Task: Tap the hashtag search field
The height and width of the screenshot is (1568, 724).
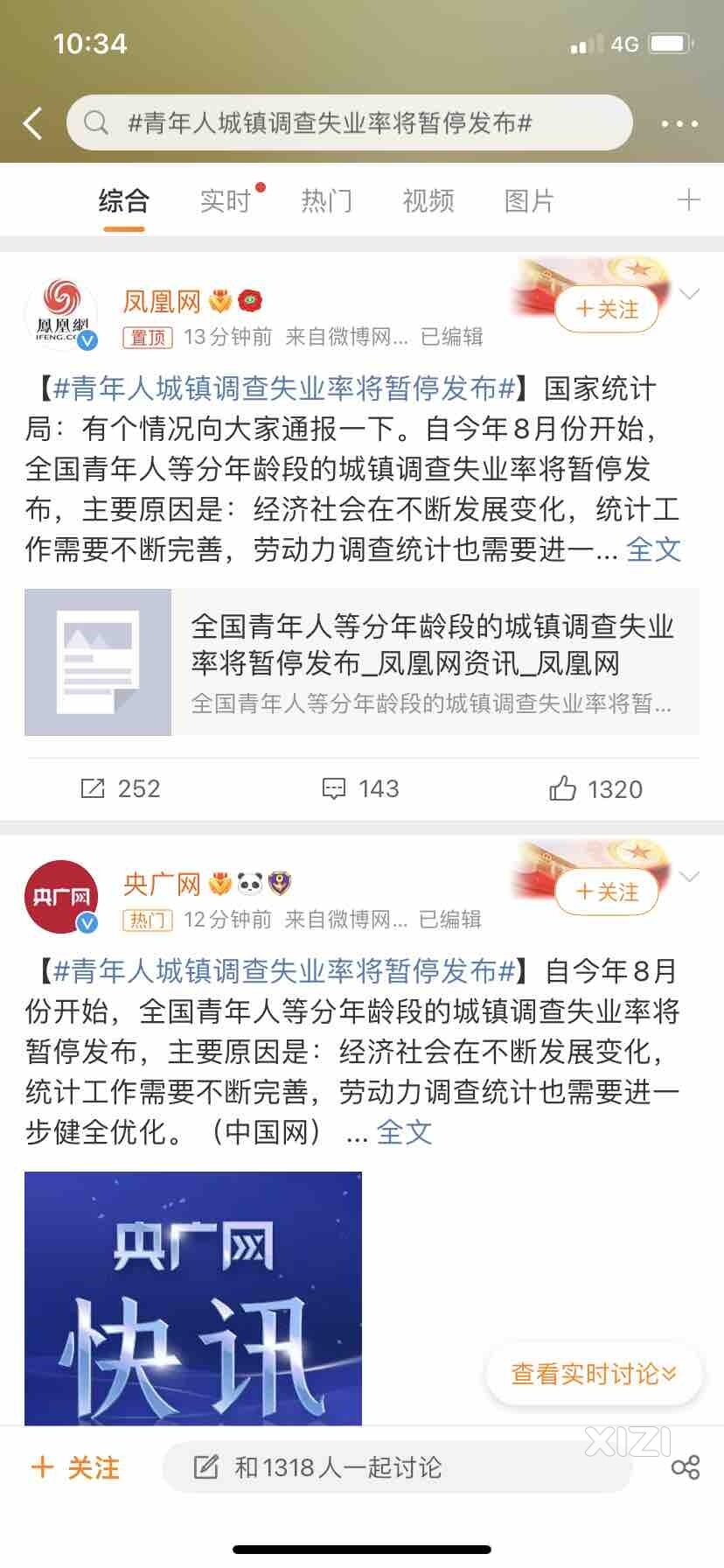Action: pos(350,123)
